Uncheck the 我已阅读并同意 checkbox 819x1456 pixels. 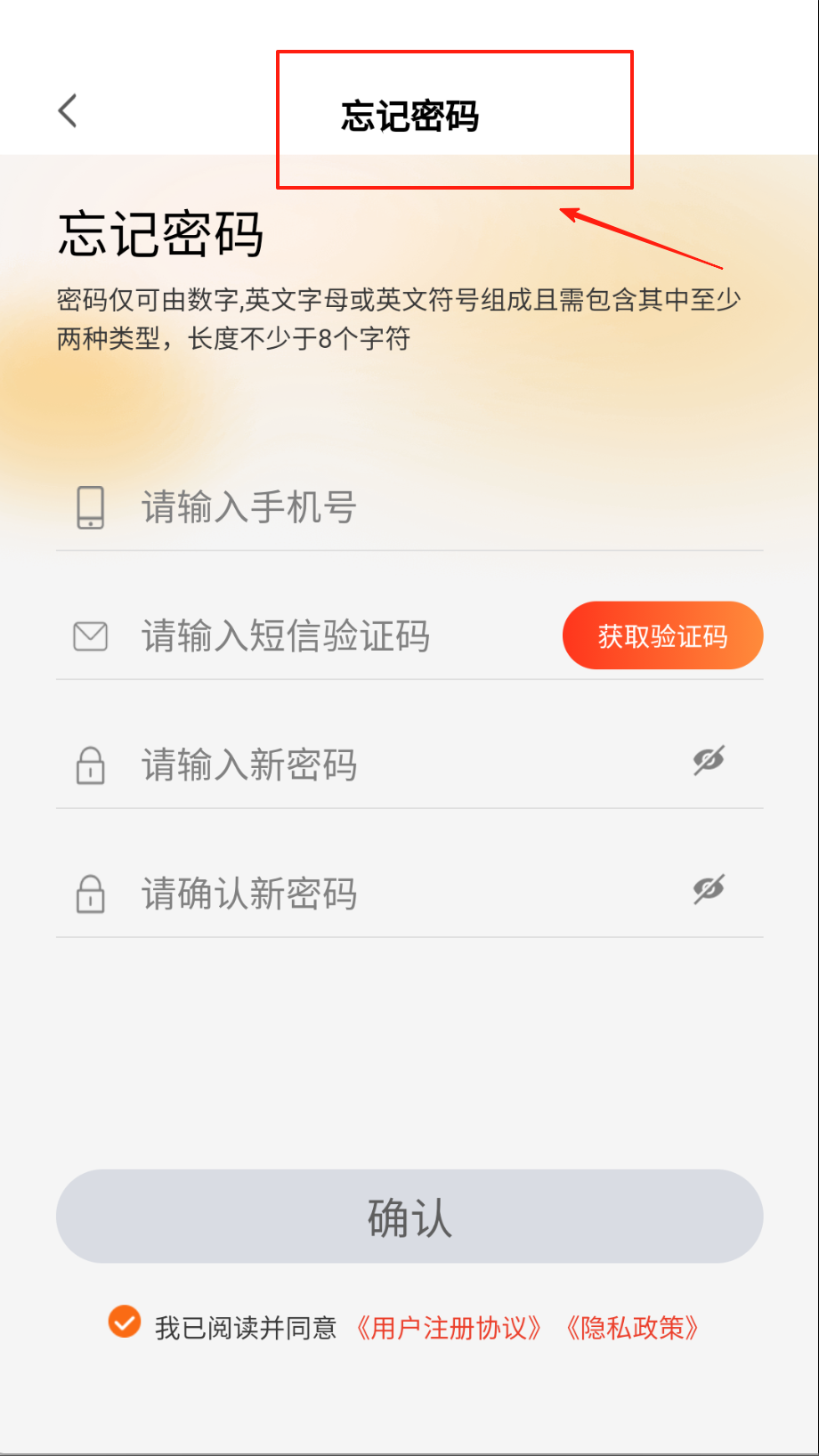tap(125, 1323)
